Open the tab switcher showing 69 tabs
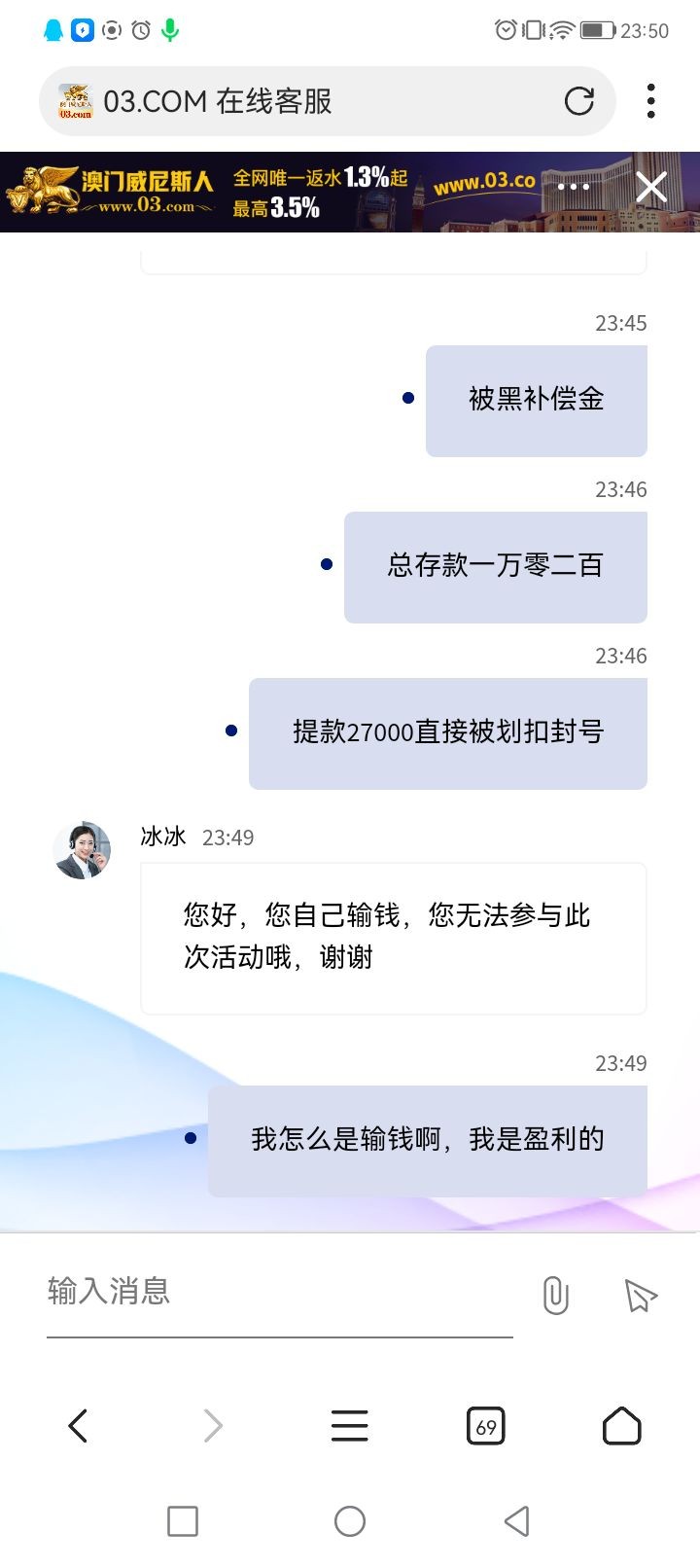Screen dimensions: 700x1568 point(485,1426)
